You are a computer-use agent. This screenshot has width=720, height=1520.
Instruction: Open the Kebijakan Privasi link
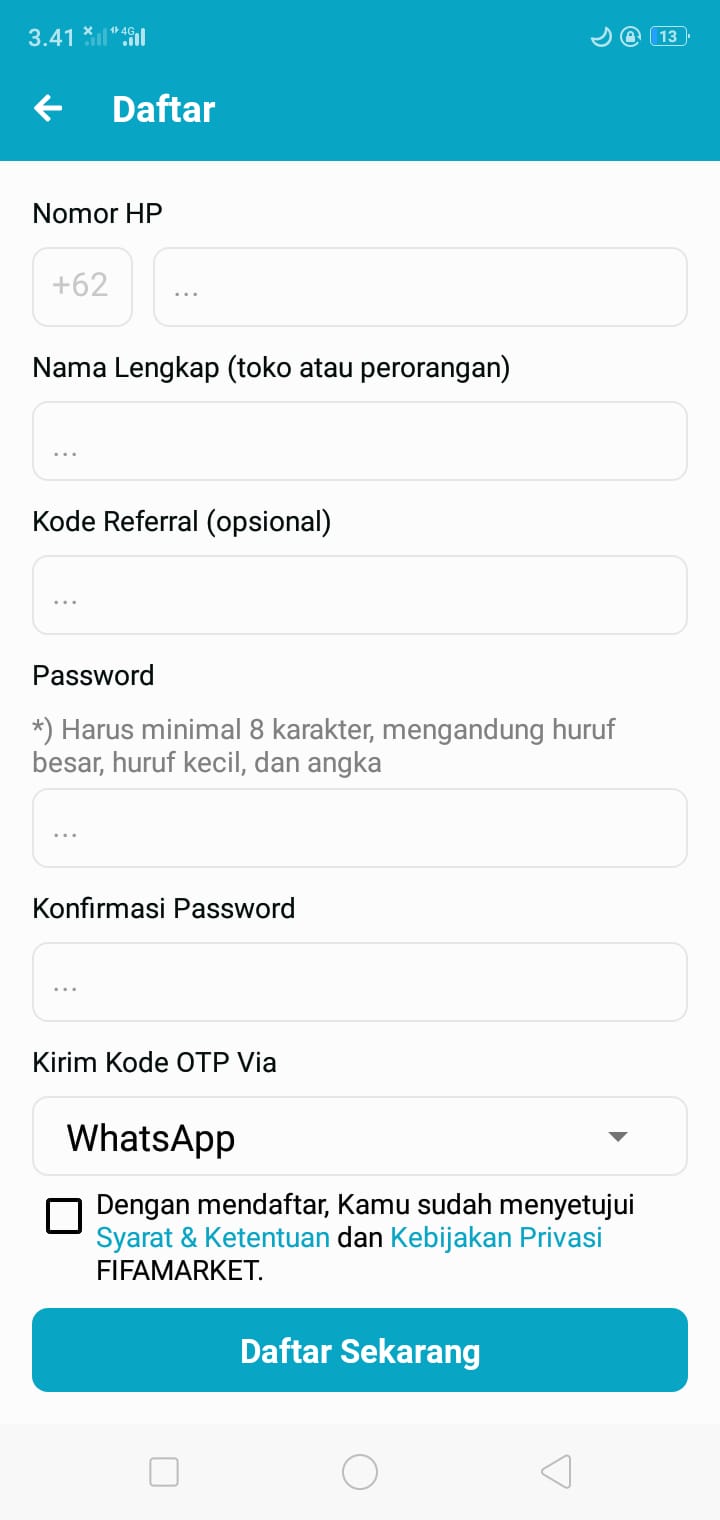point(496,1238)
